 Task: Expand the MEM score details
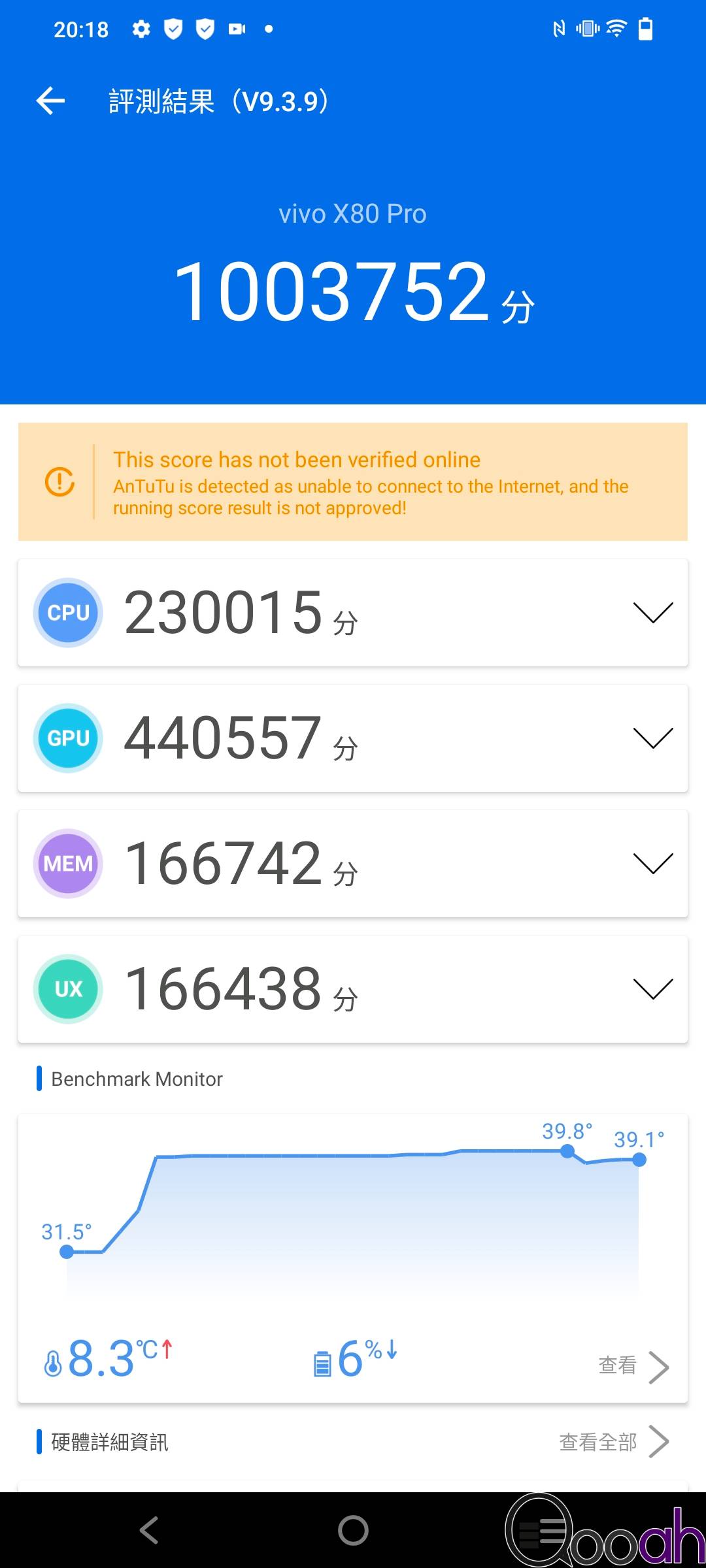coord(653,864)
